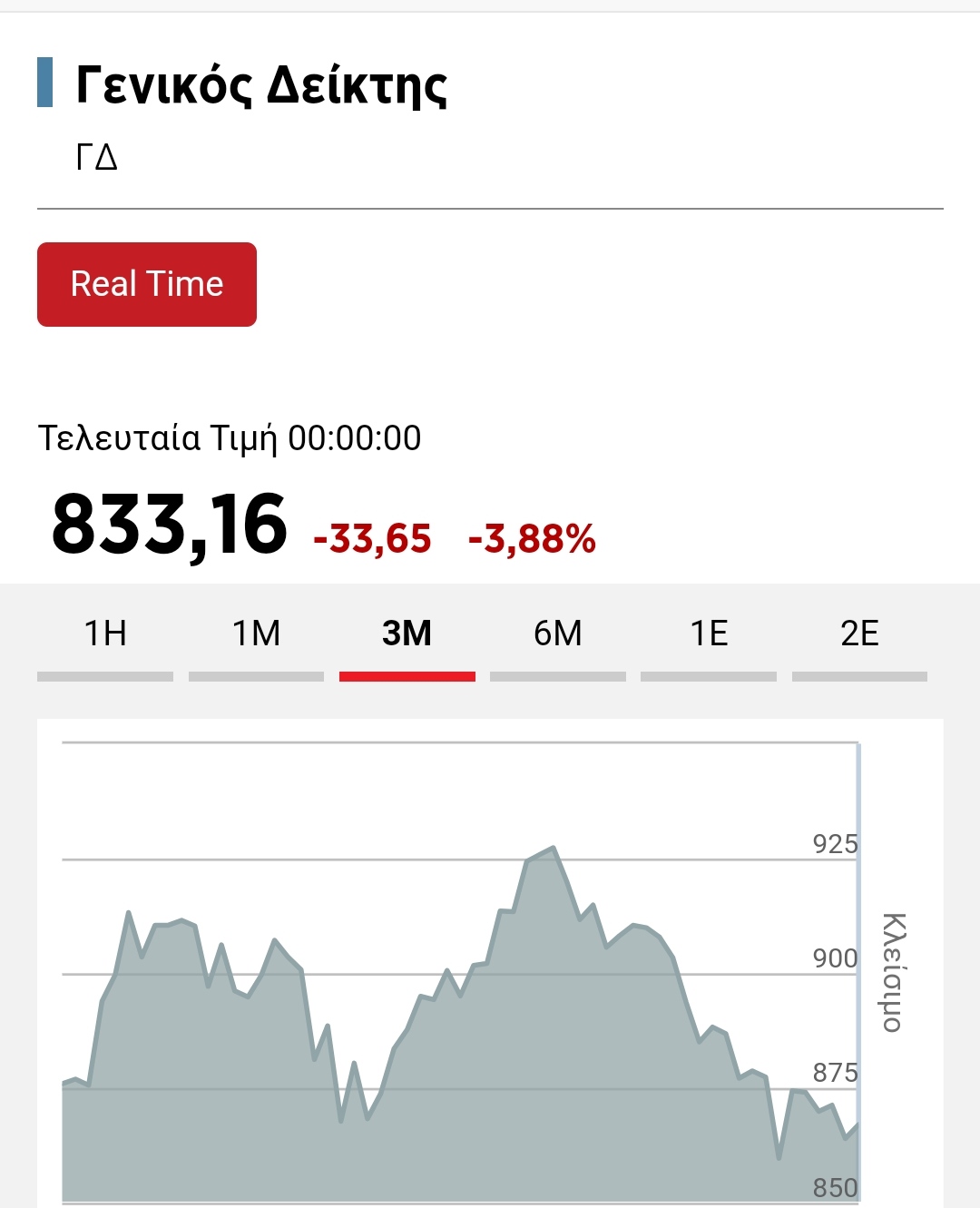Switch chart to 1H range
Image resolution: width=980 pixels, height=1208 pixels.
(x=105, y=634)
